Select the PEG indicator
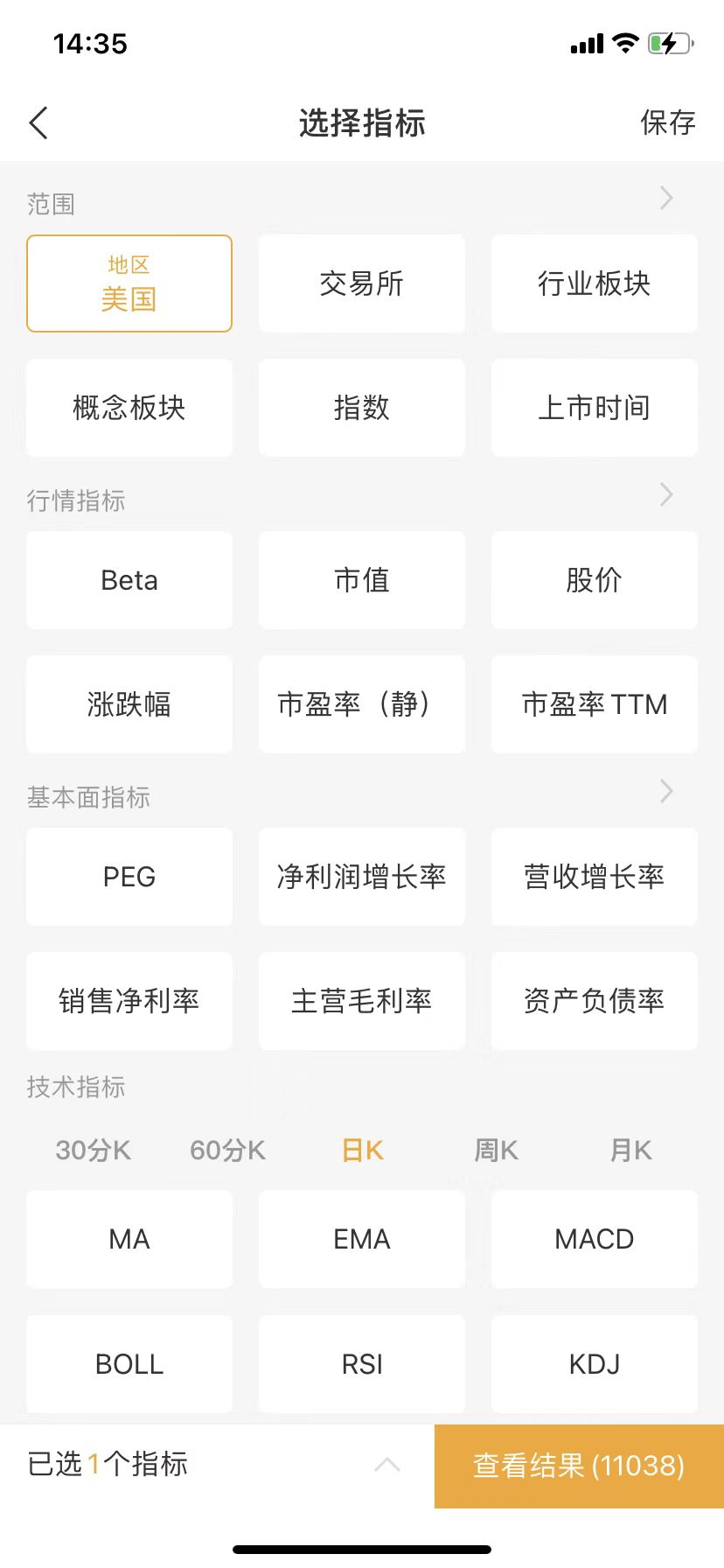The height and width of the screenshot is (1568, 724). (129, 877)
